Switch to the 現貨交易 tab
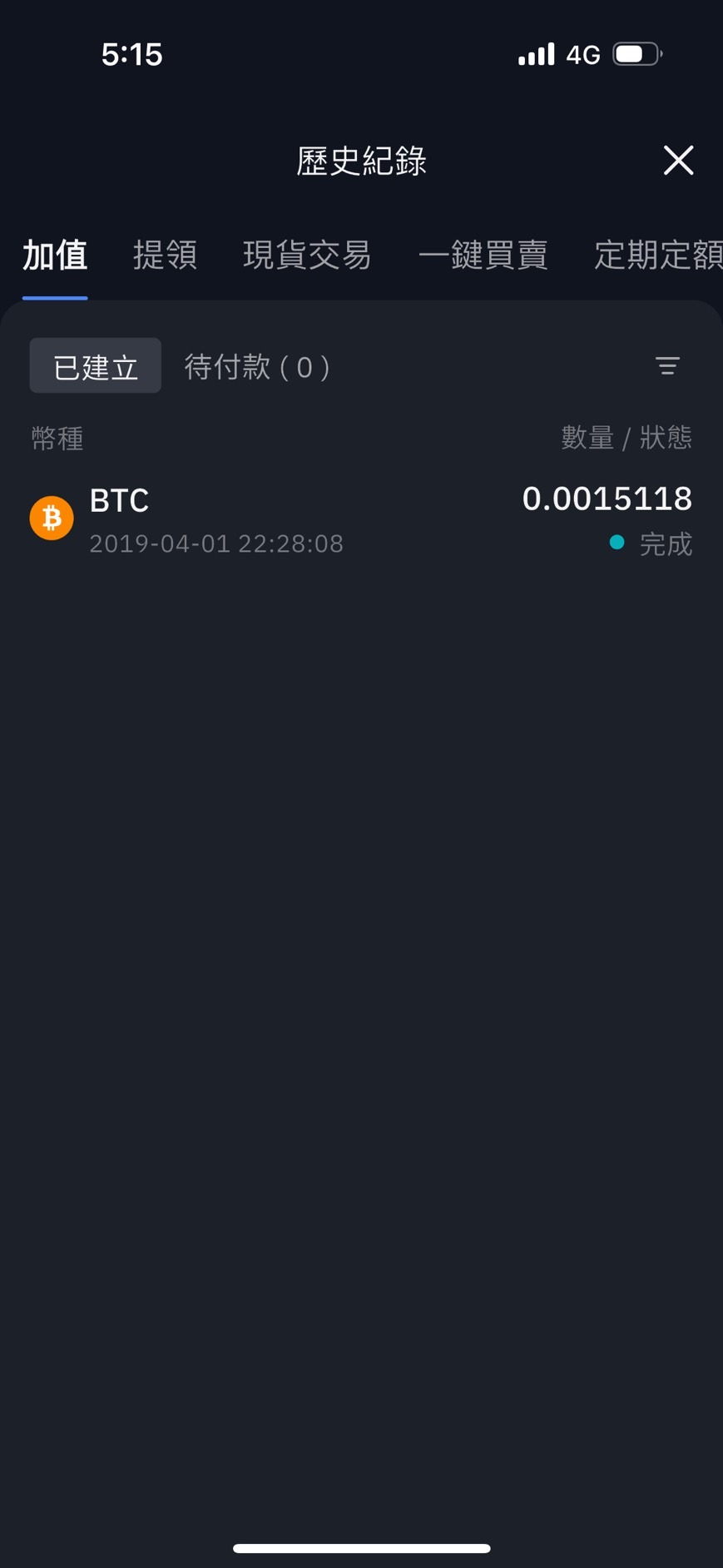 [307, 256]
